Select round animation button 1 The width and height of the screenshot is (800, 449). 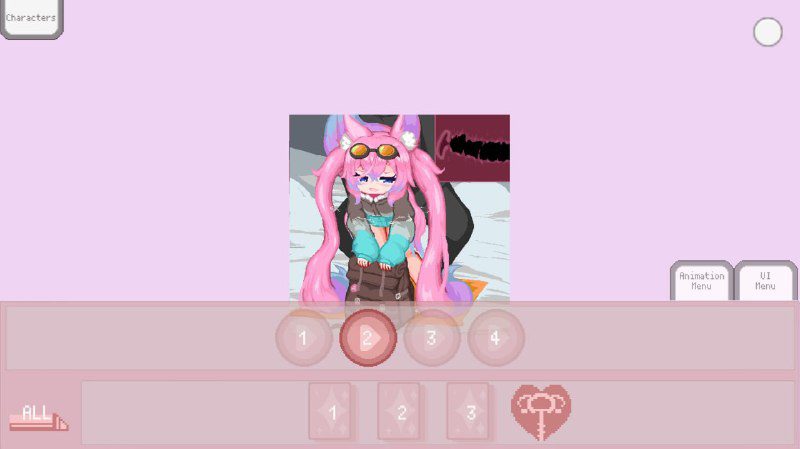point(303,338)
